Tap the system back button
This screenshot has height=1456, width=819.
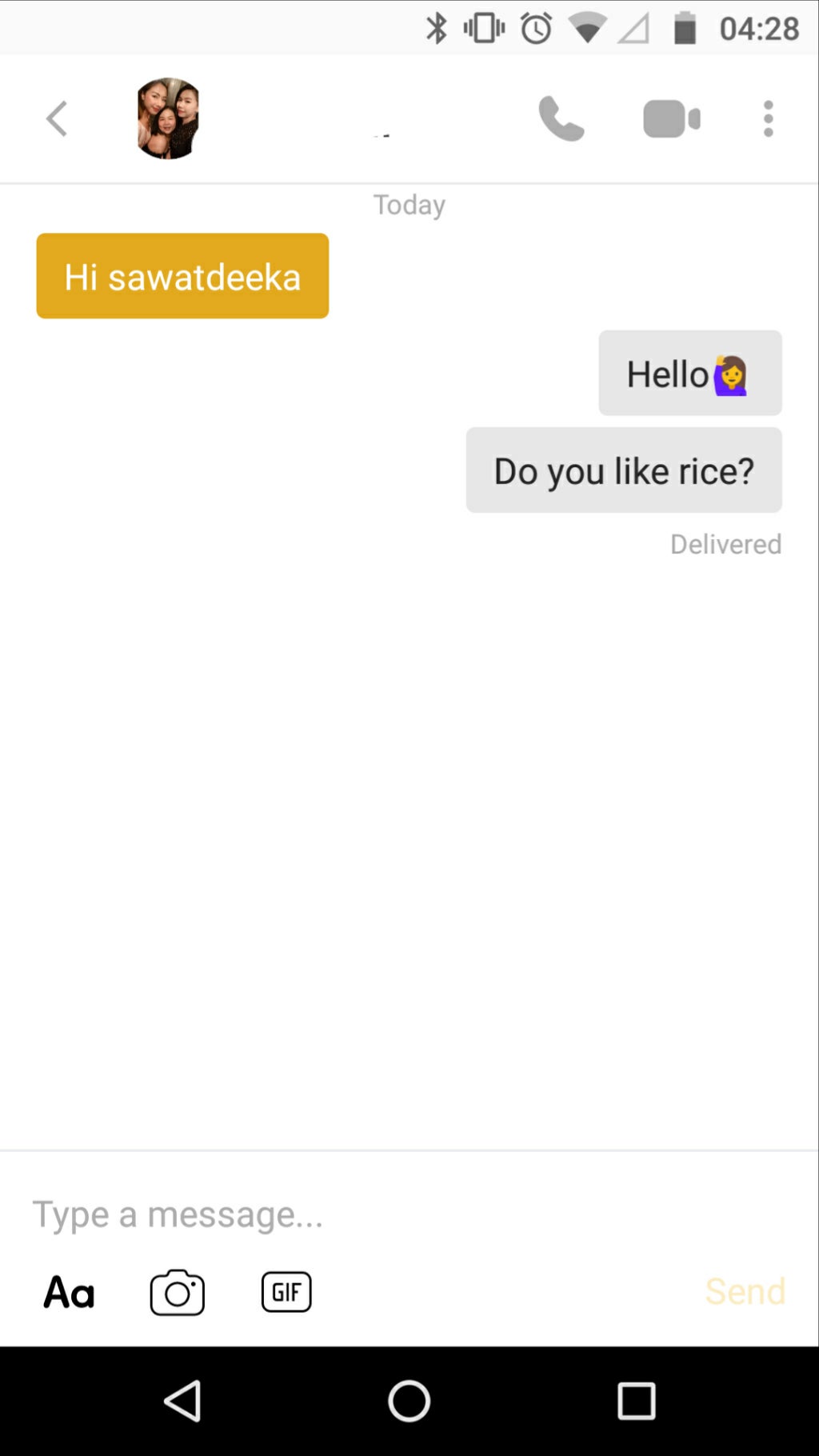point(182,1401)
